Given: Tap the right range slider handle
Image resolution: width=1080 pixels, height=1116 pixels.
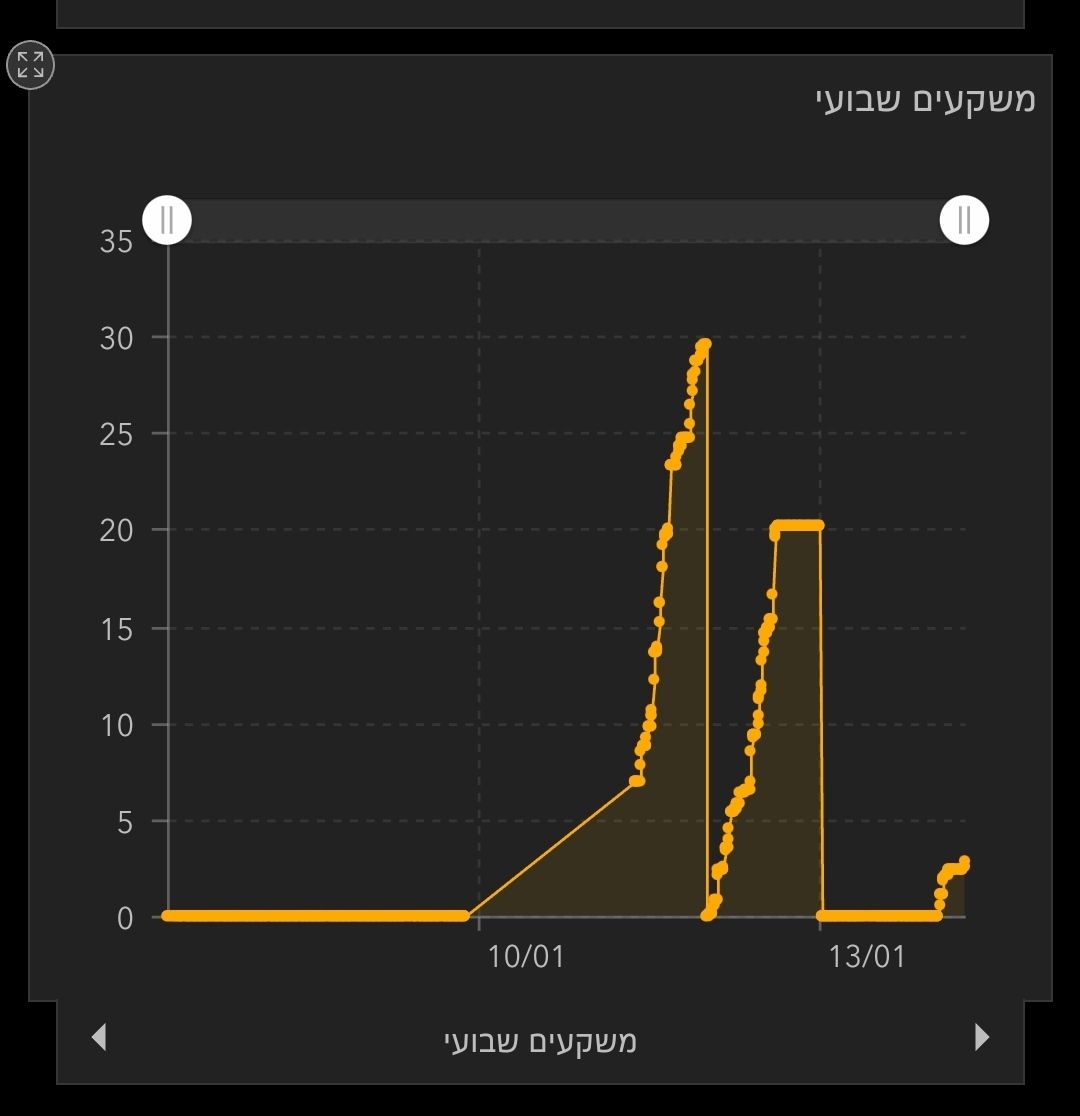Looking at the screenshot, I should click(x=964, y=220).
